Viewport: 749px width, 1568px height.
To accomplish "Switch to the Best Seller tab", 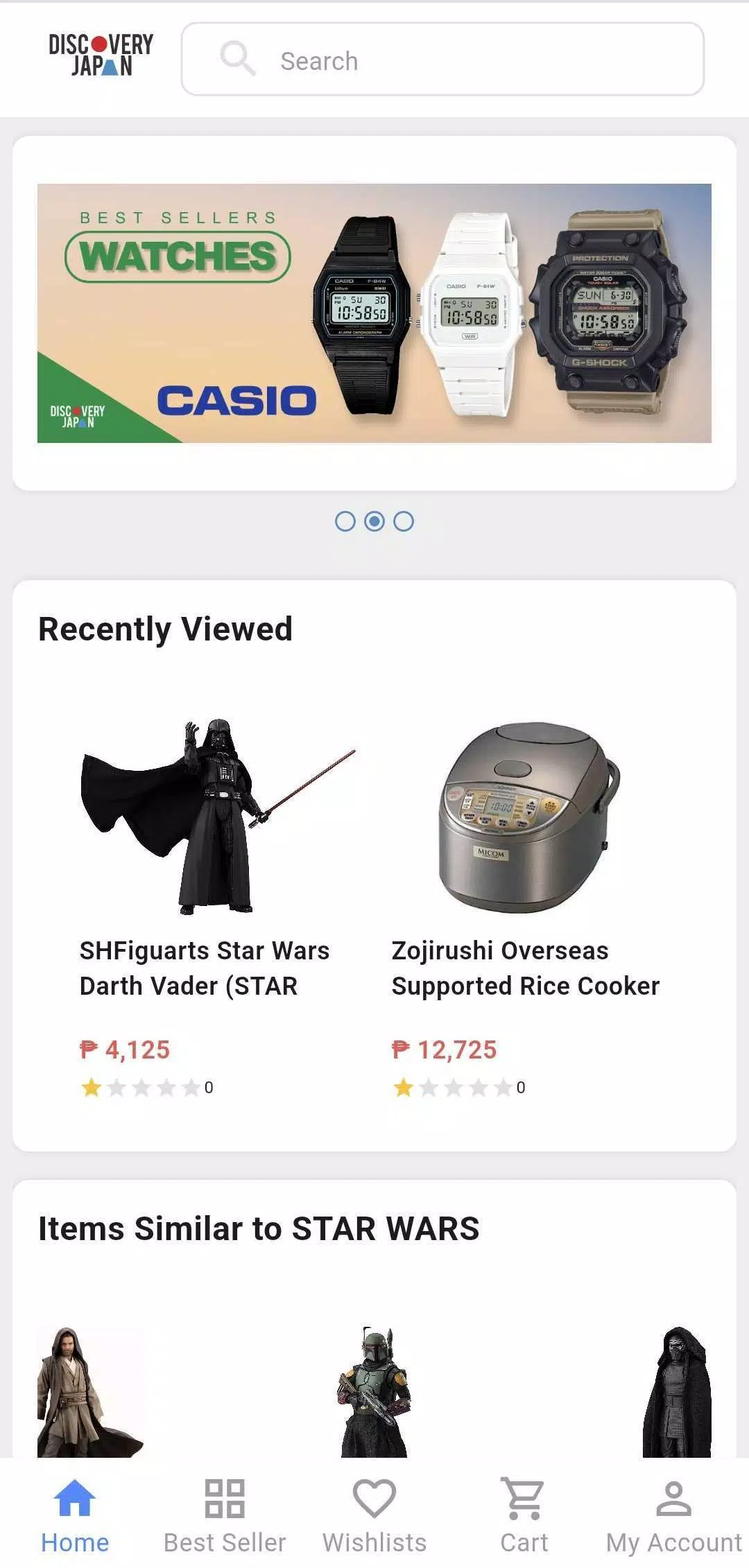I will (225, 1515).
